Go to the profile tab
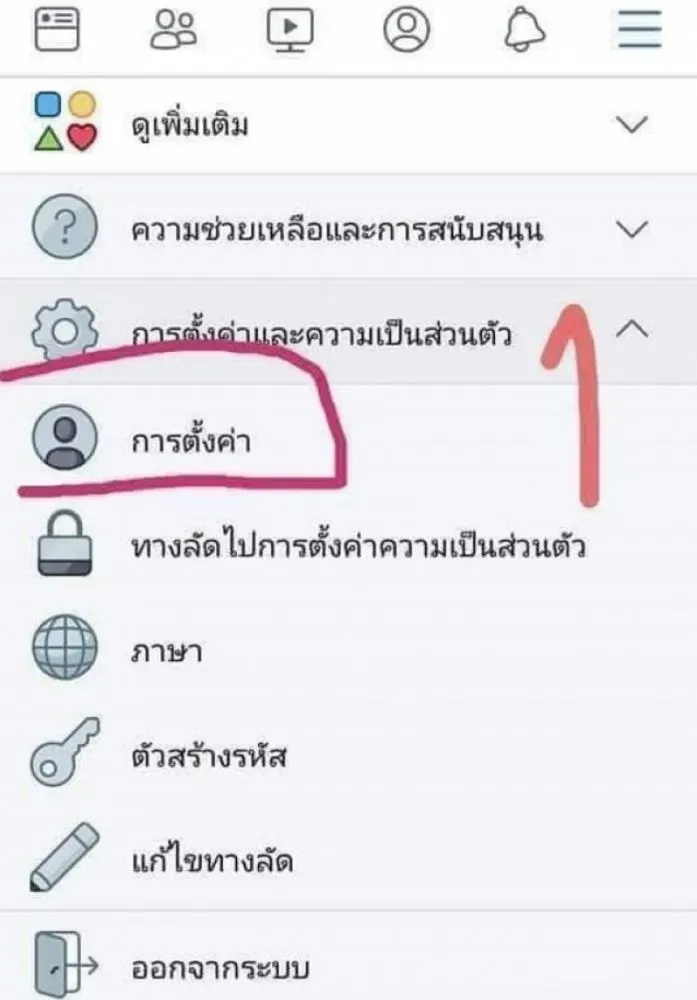The width and height of the screenshot is (697, 1000). click(x=406, y=30)
